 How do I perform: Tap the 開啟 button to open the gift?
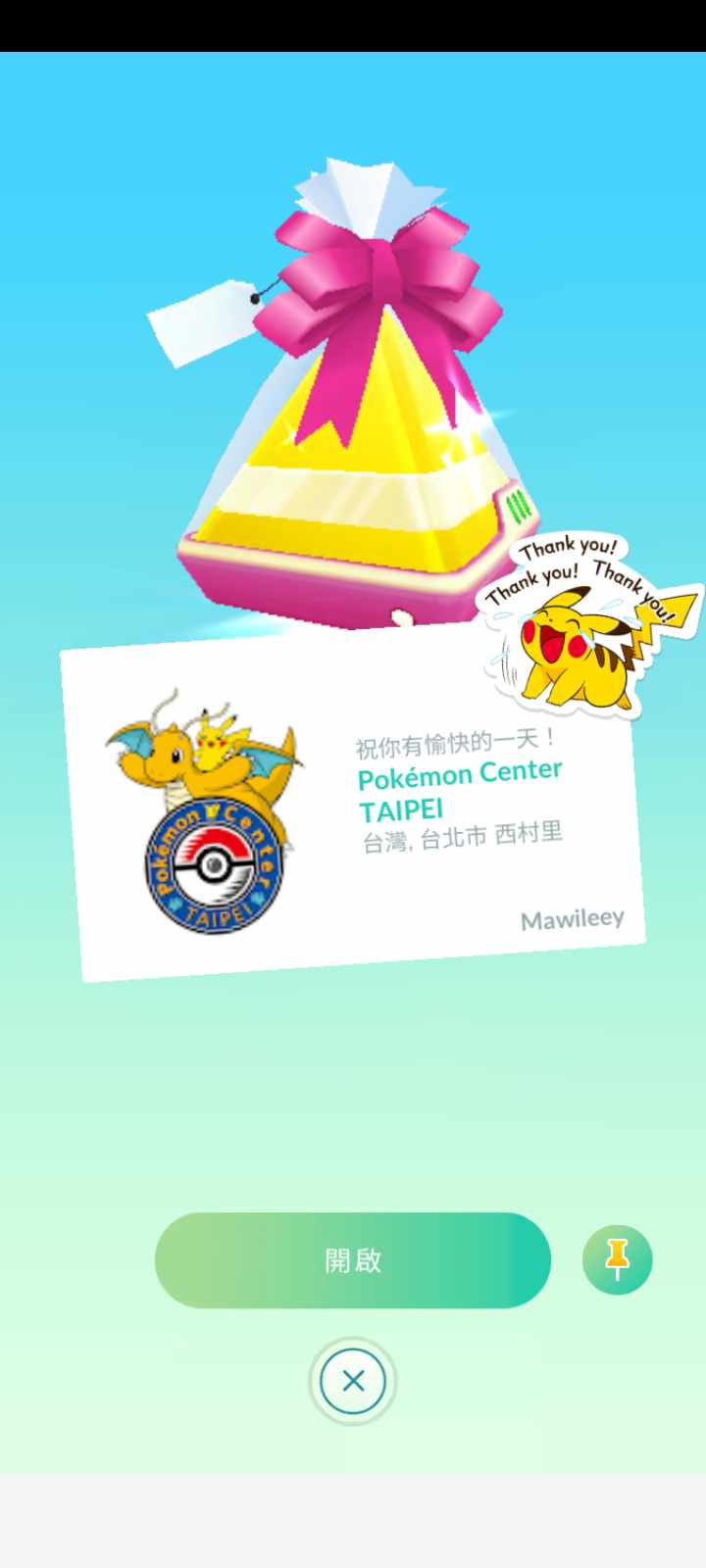coord(352,1260)
